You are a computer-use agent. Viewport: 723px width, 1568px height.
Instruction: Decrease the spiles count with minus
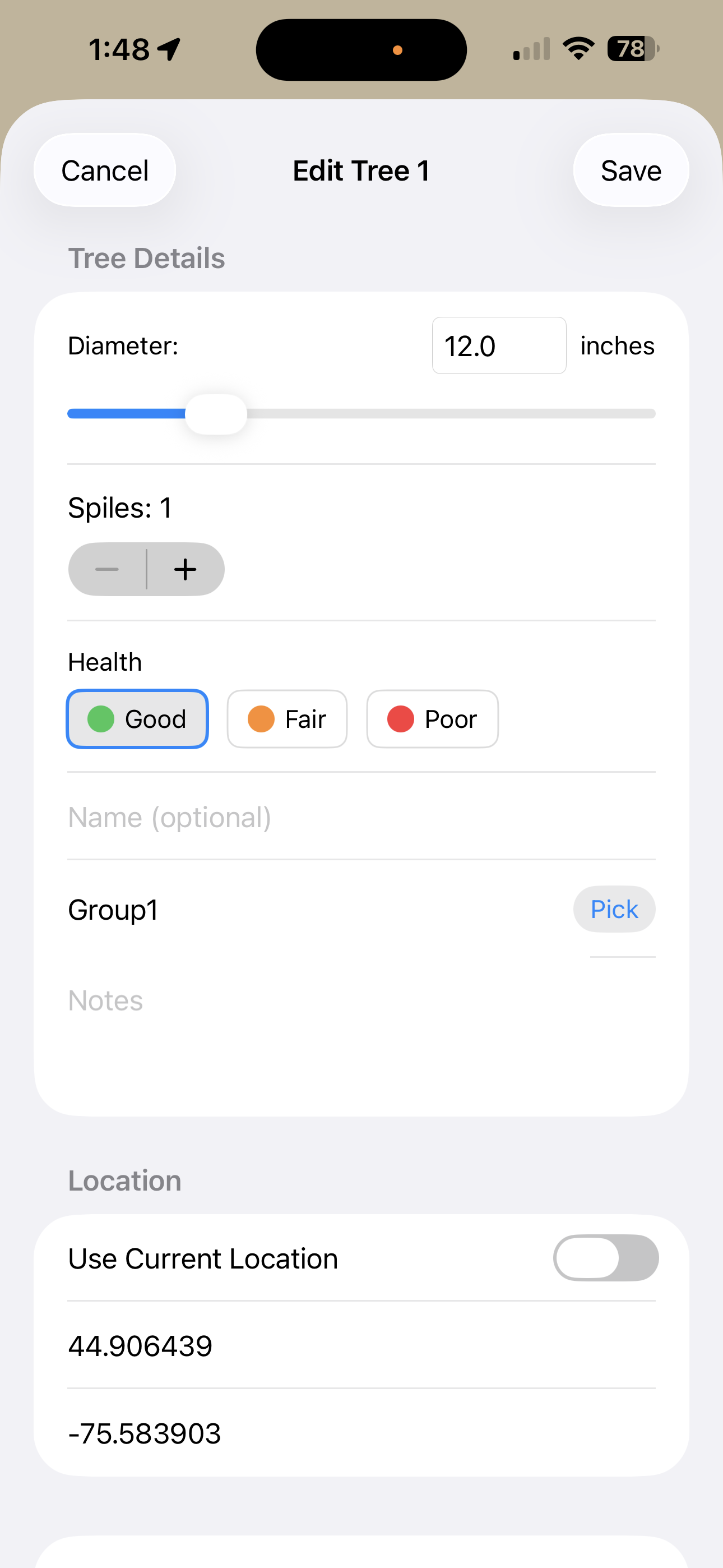[x=107, y=570]
